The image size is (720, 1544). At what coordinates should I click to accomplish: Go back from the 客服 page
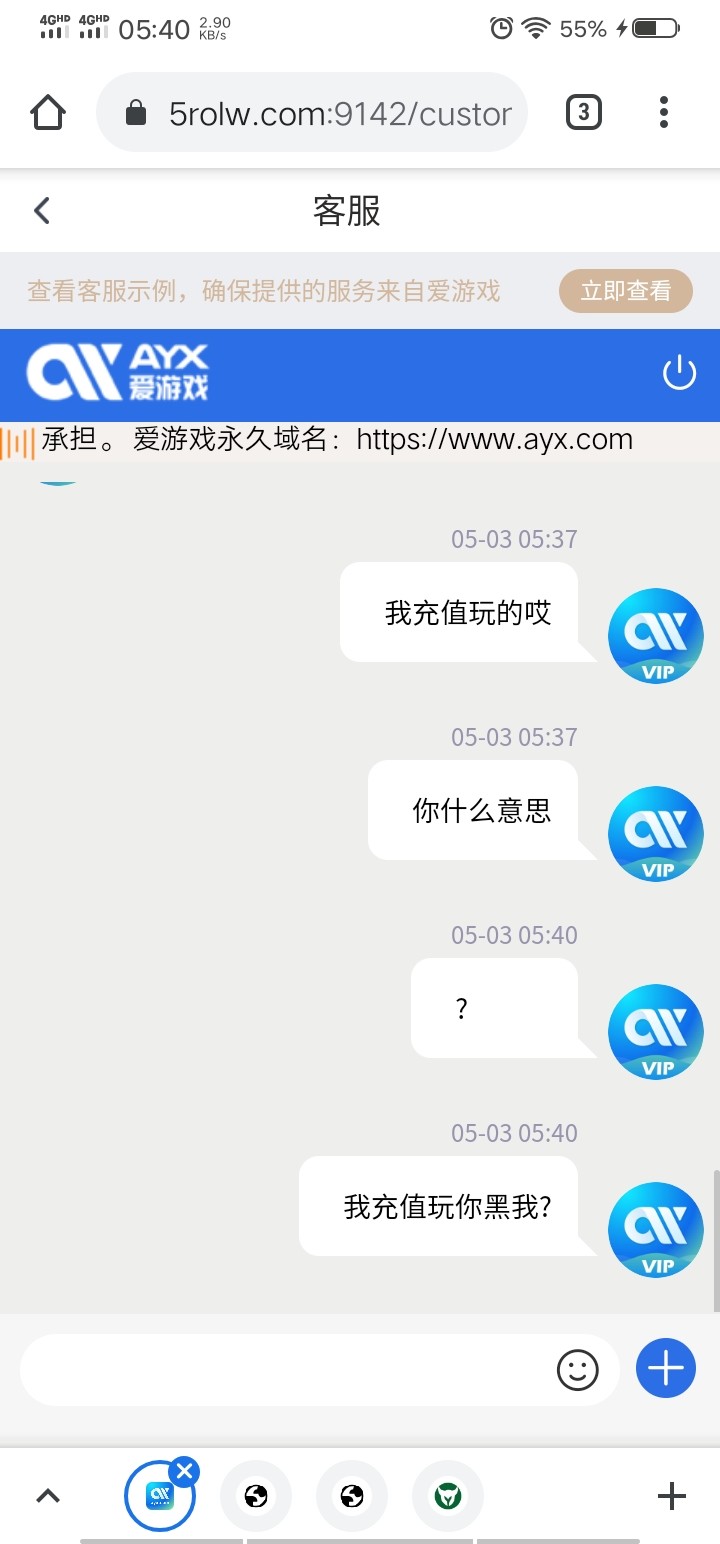41,211
